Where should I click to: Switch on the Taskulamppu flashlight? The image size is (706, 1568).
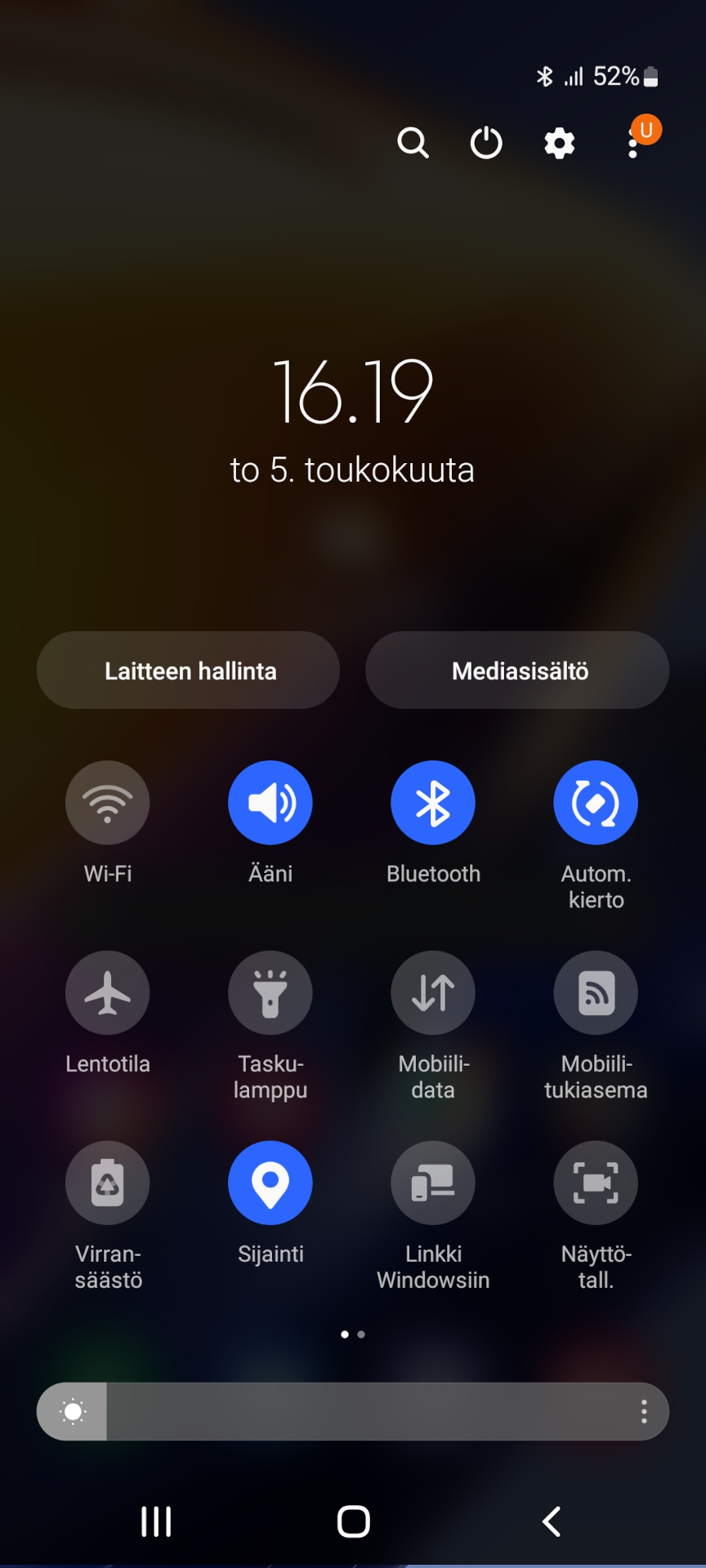270,993
